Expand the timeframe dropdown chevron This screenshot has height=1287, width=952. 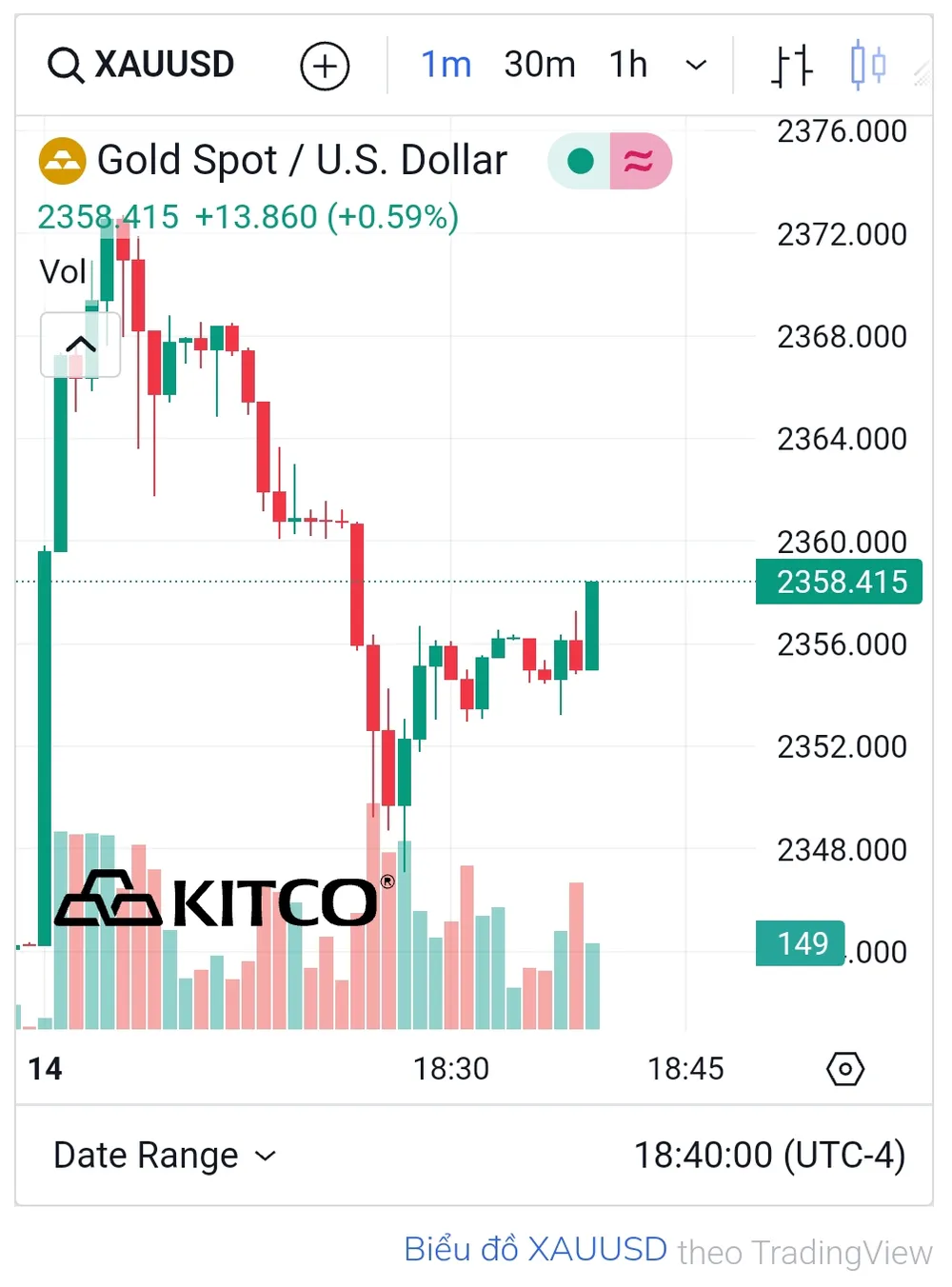[x=696, y=65]
